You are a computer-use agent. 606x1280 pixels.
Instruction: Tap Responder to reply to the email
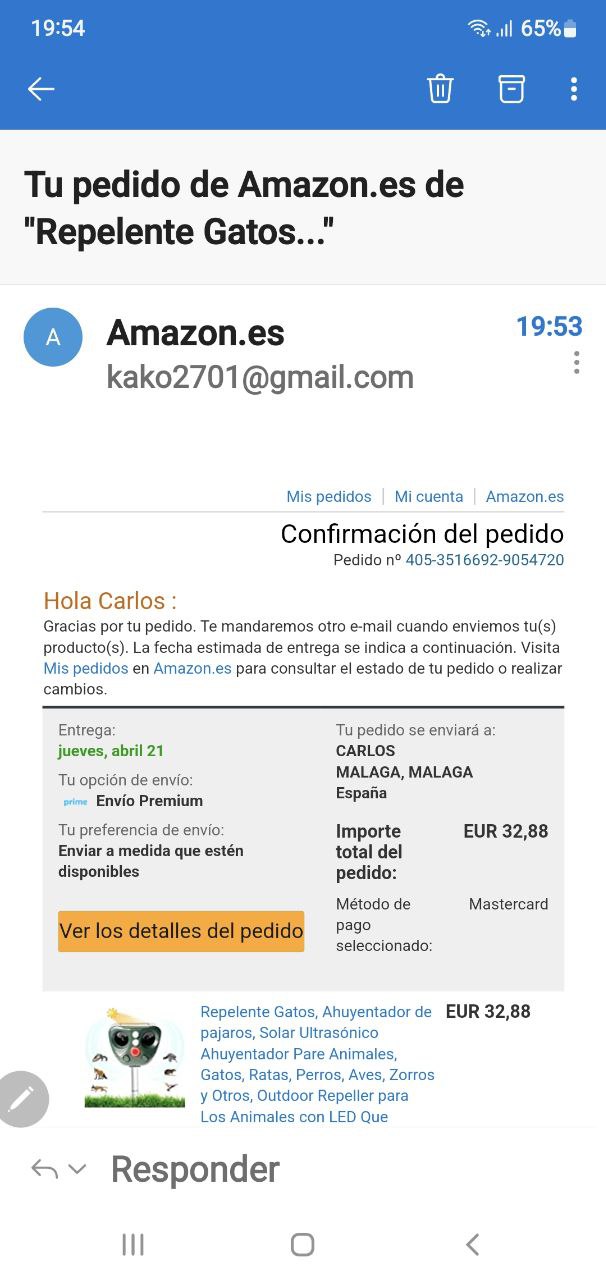click(195, 1169)
